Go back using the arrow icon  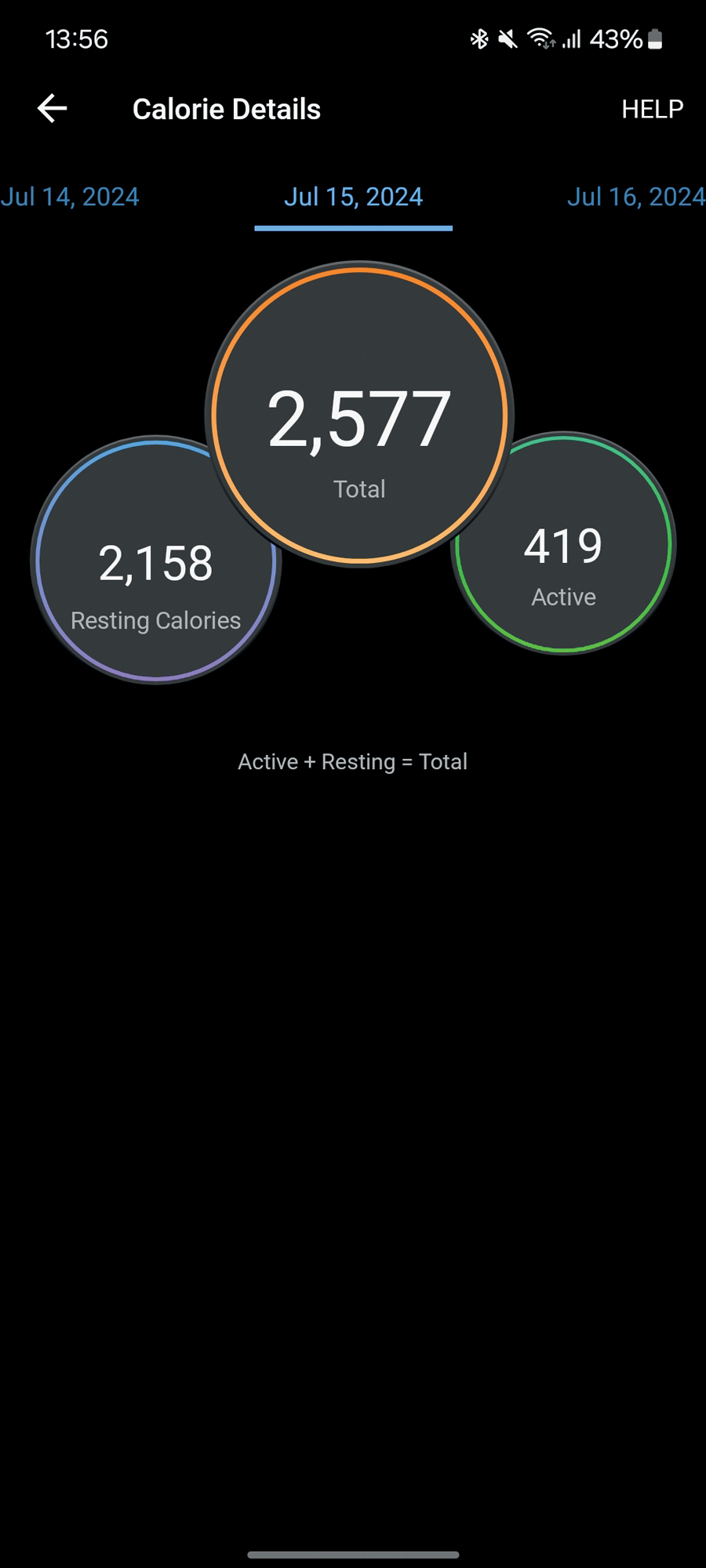tap(52, 108)
